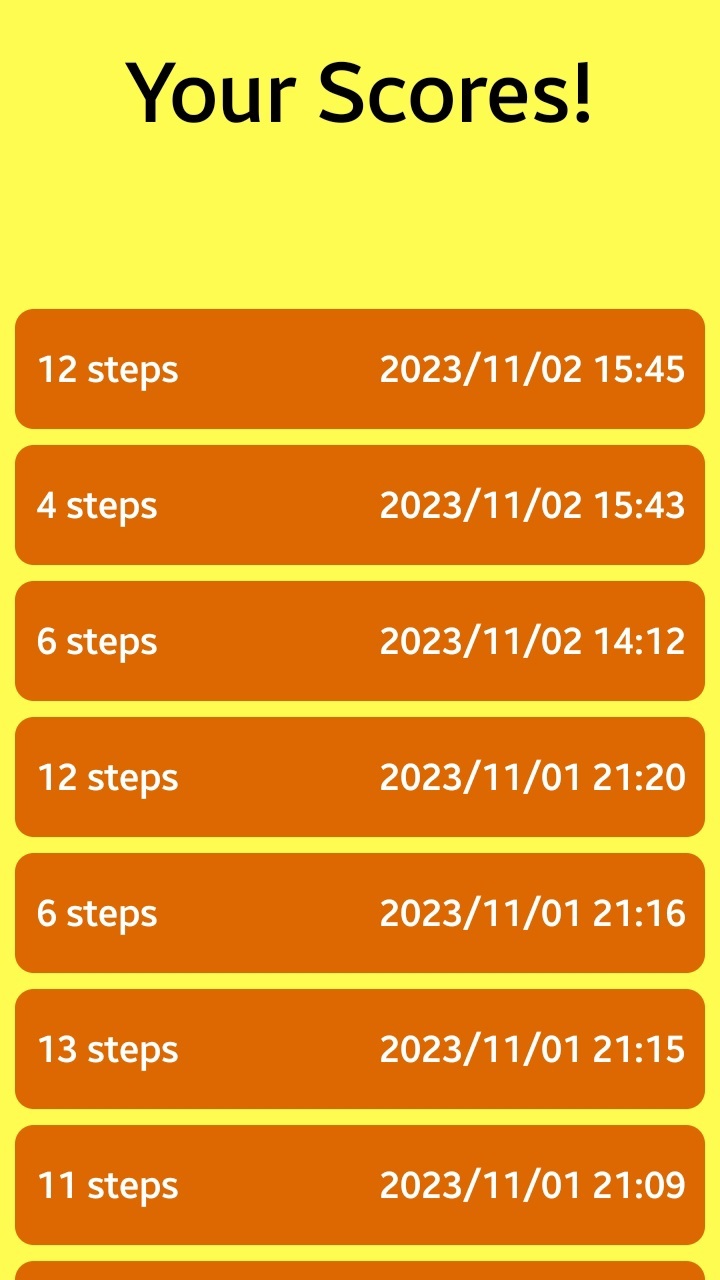
Task: Select the 11 steps score entry
Action: 360,1185
